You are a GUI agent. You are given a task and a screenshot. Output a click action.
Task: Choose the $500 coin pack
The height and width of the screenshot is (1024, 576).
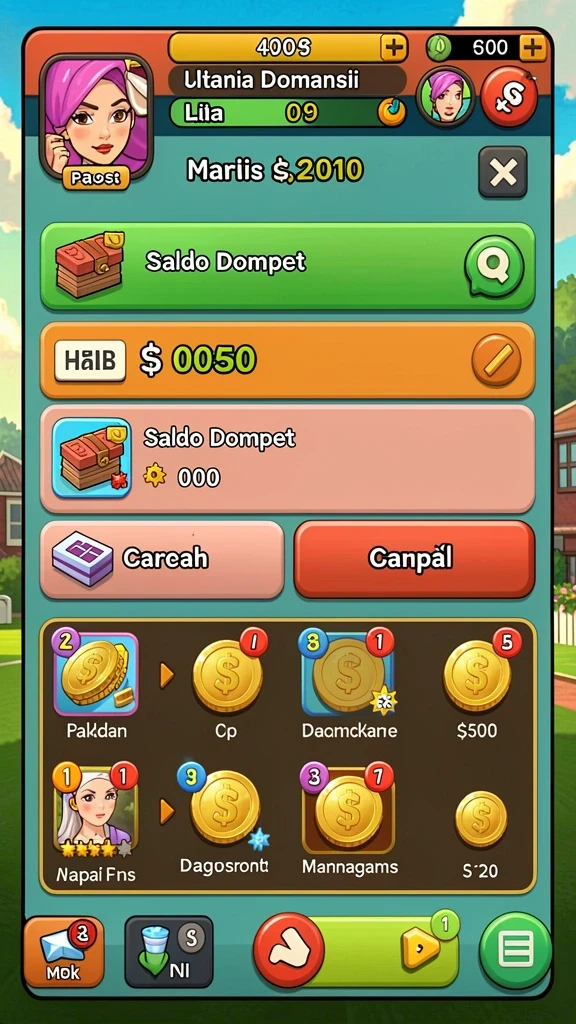pos(477,684)
